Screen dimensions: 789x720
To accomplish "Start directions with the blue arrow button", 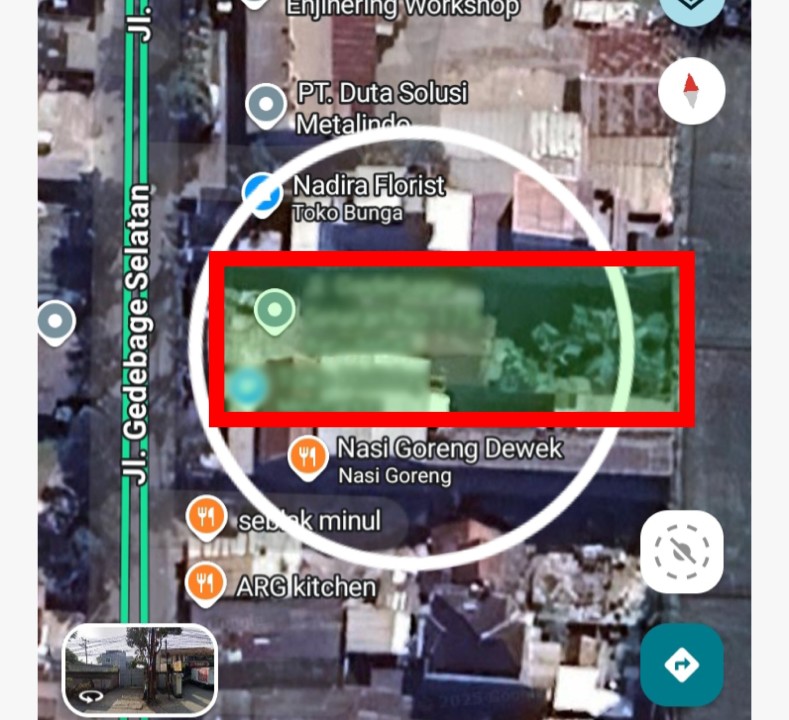I will coord(681,665).
